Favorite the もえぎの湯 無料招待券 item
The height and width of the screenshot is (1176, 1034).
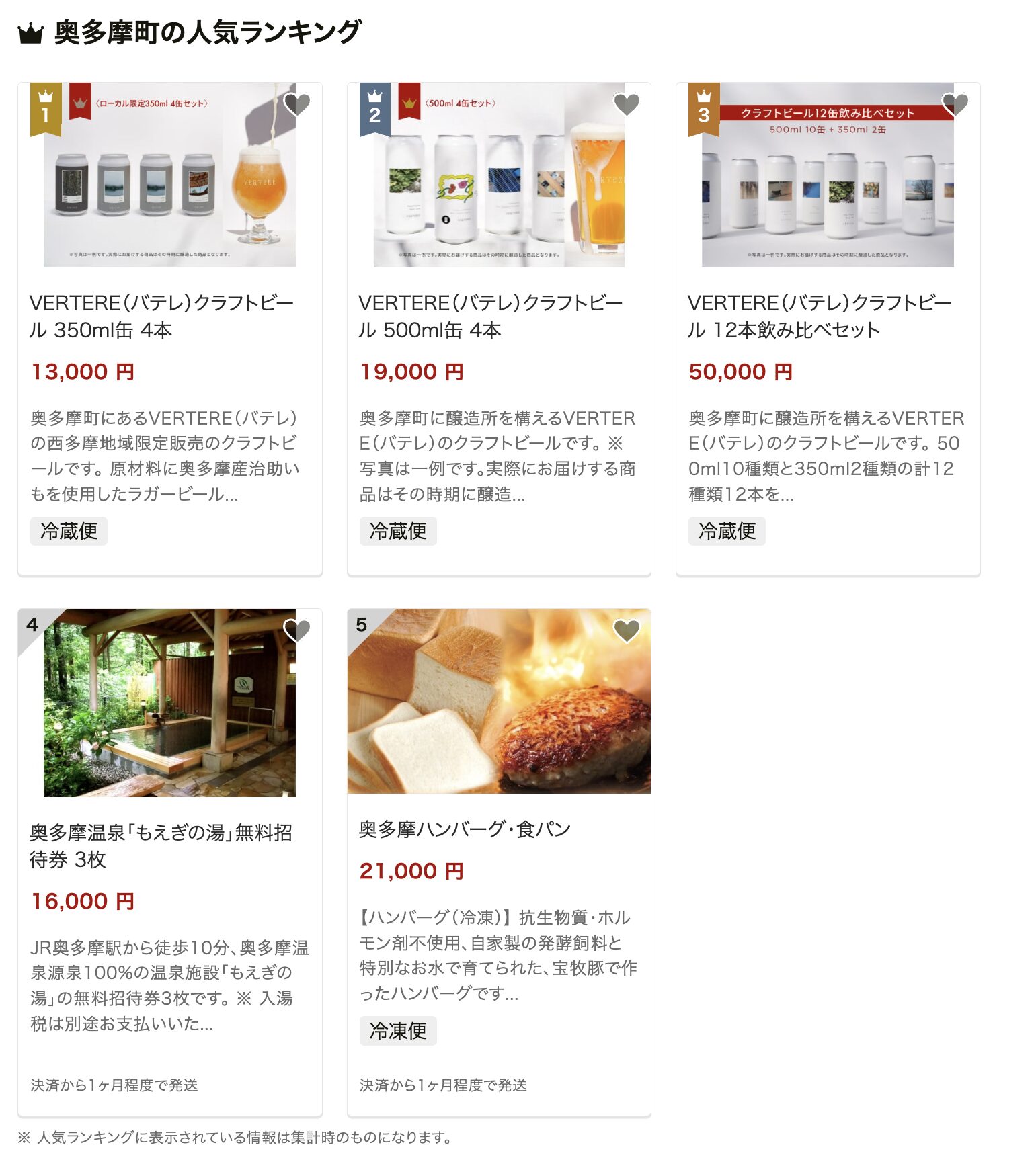tap(296, 630)
